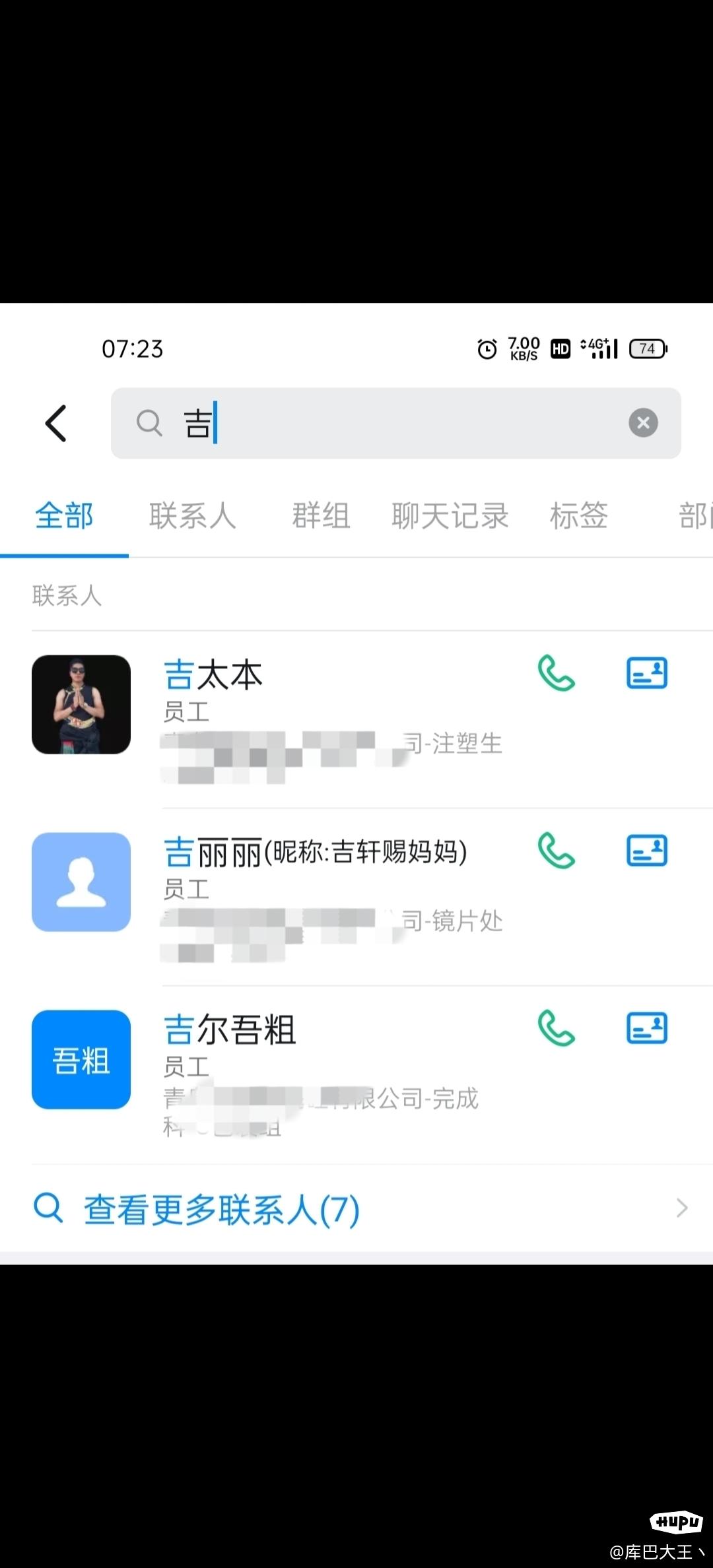View 吉尔吾粗's contact card icon
The image size is (713, 1568).
point(646,1028)
